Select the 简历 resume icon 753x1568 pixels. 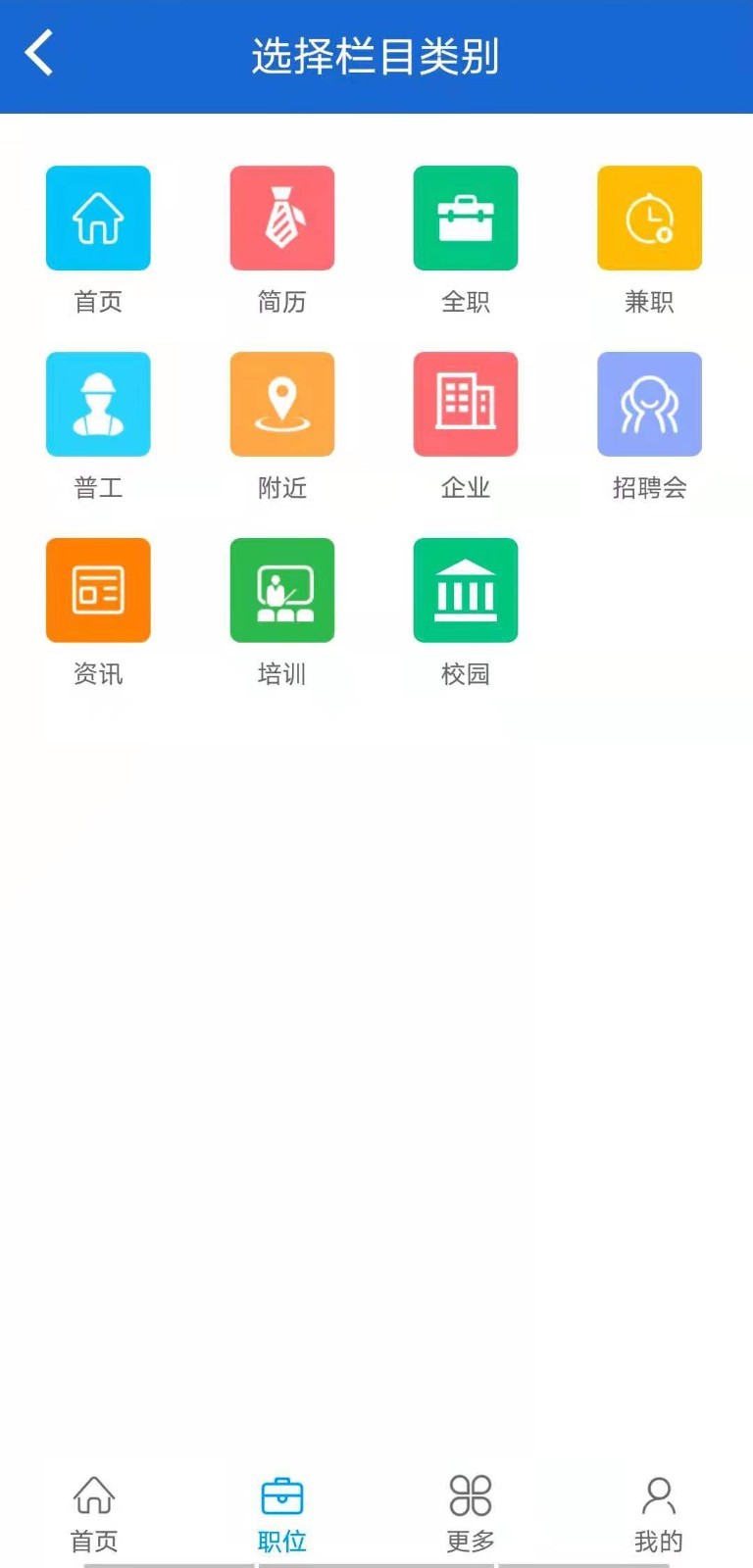click(x=282, y=218)
